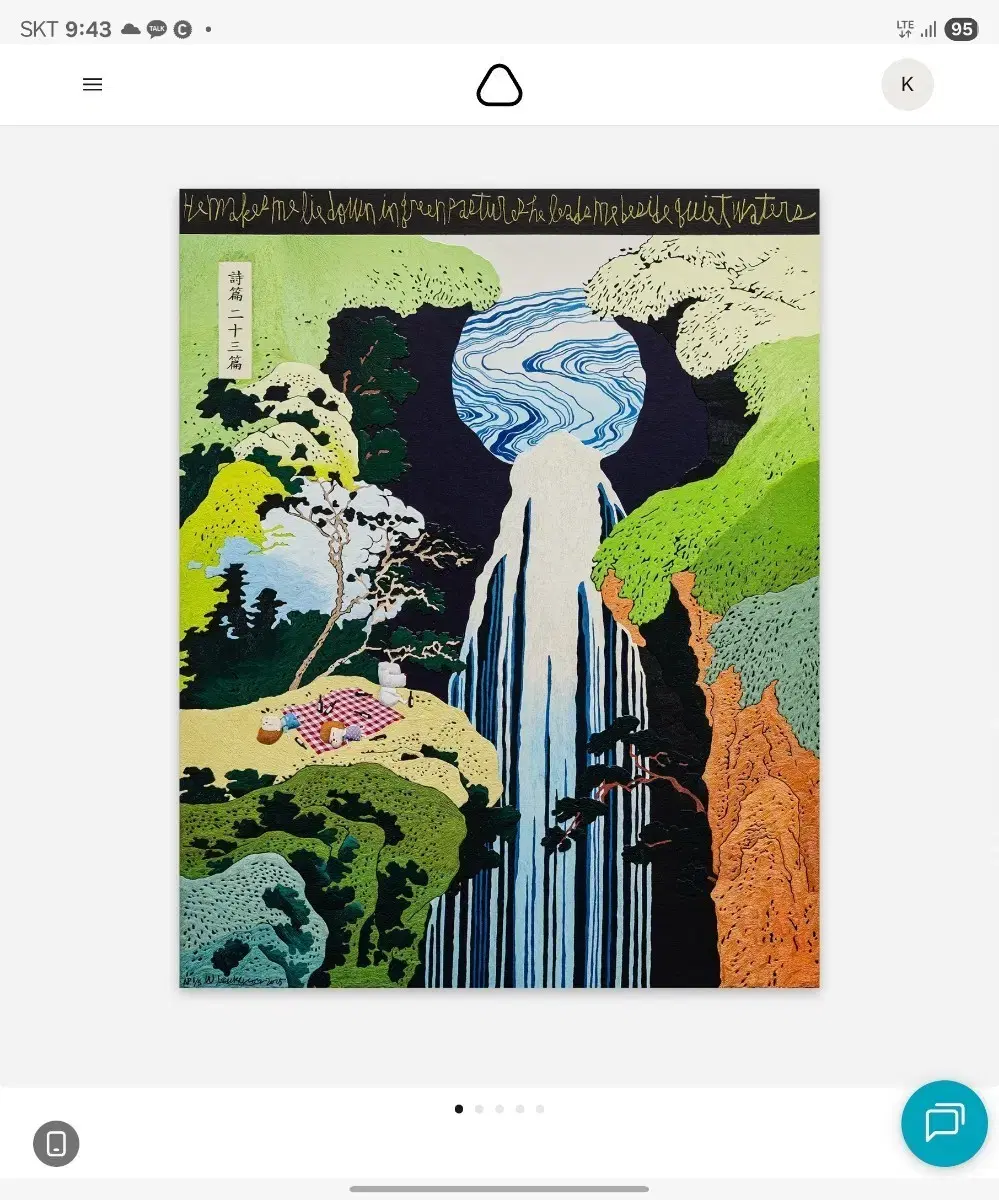This screenshot has width=999, height=1200.
Task: Open the teal chat bubble button
Action: (x=943, y=1123)
